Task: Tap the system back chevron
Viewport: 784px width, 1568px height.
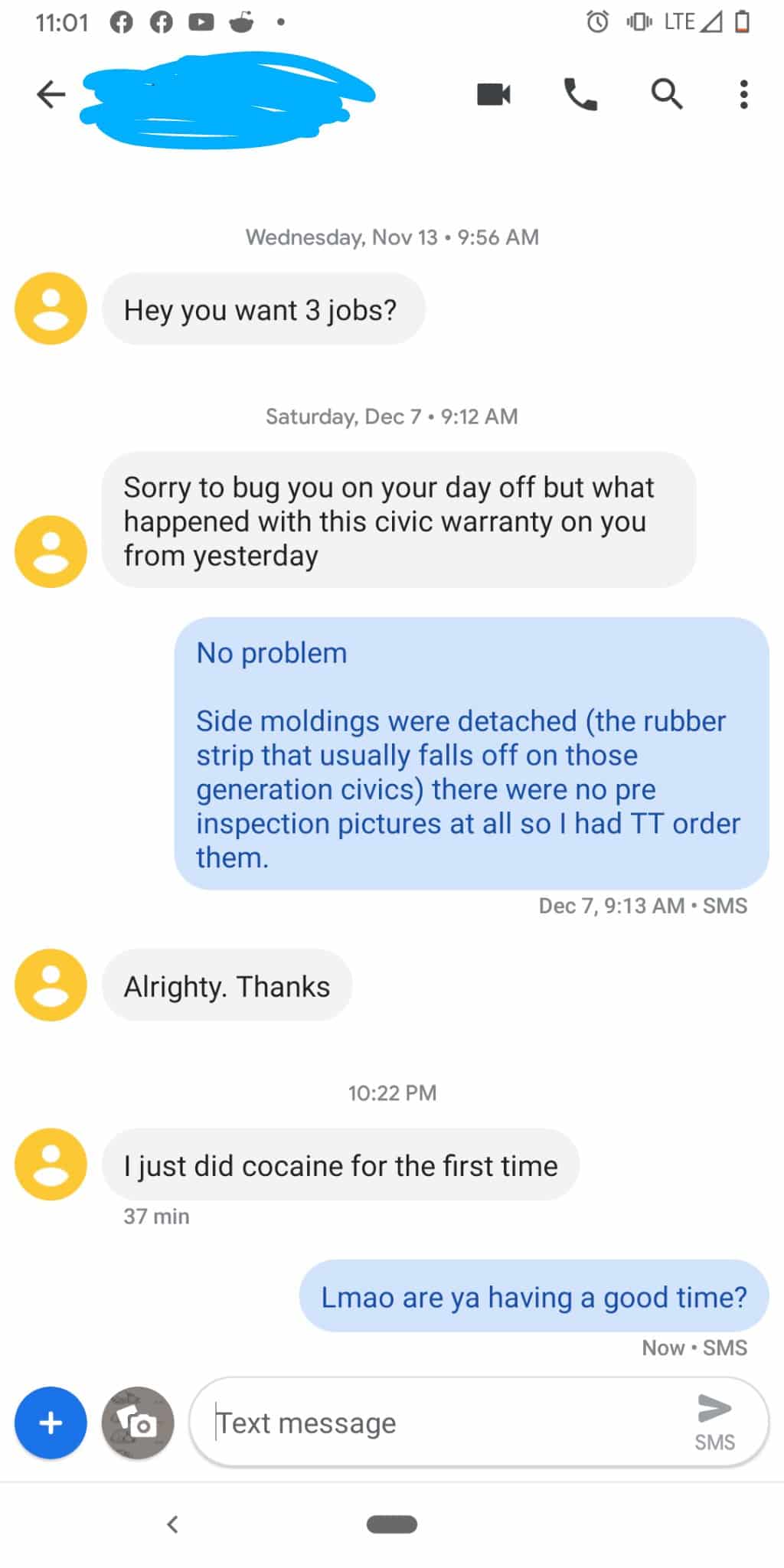Action: coord(172,1524)
